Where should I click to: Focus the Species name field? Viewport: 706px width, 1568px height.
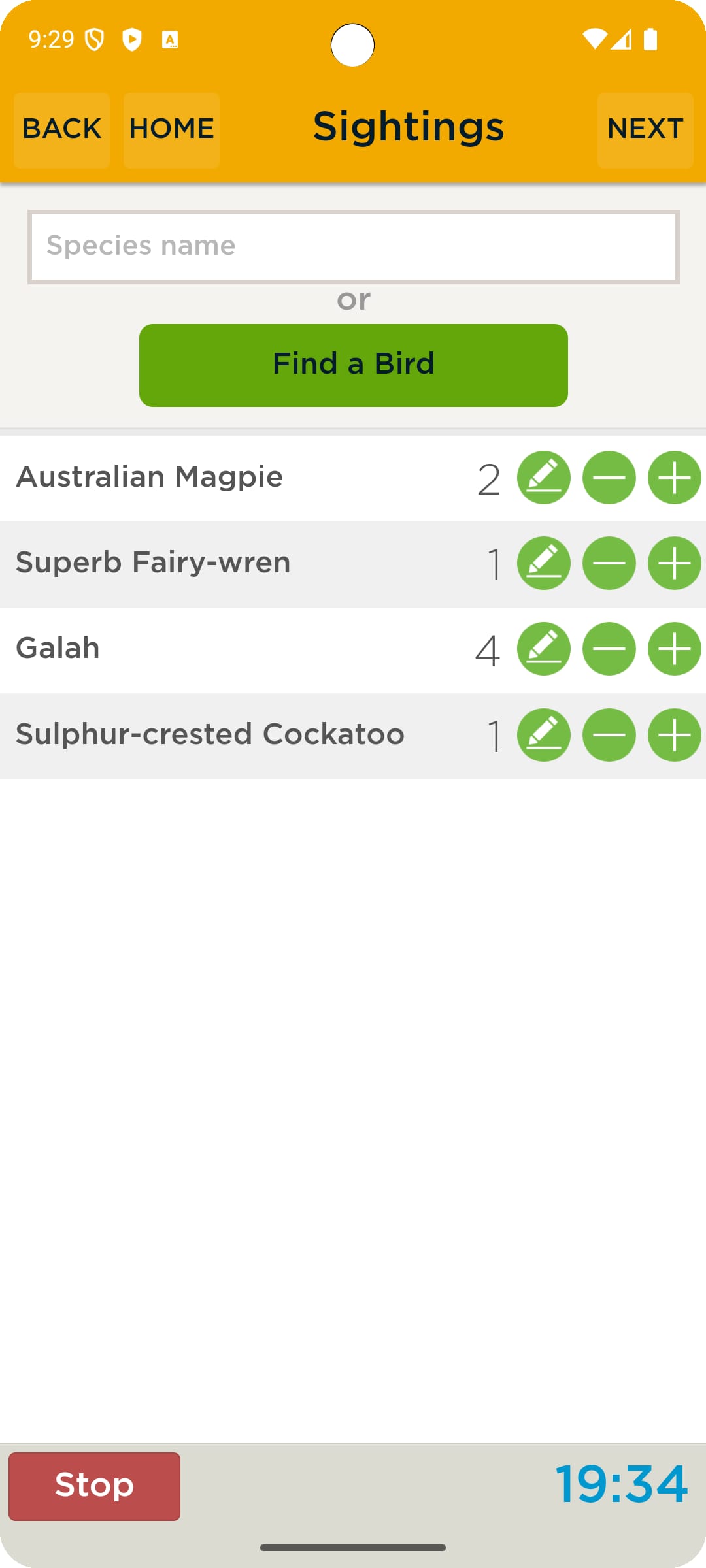353,246
